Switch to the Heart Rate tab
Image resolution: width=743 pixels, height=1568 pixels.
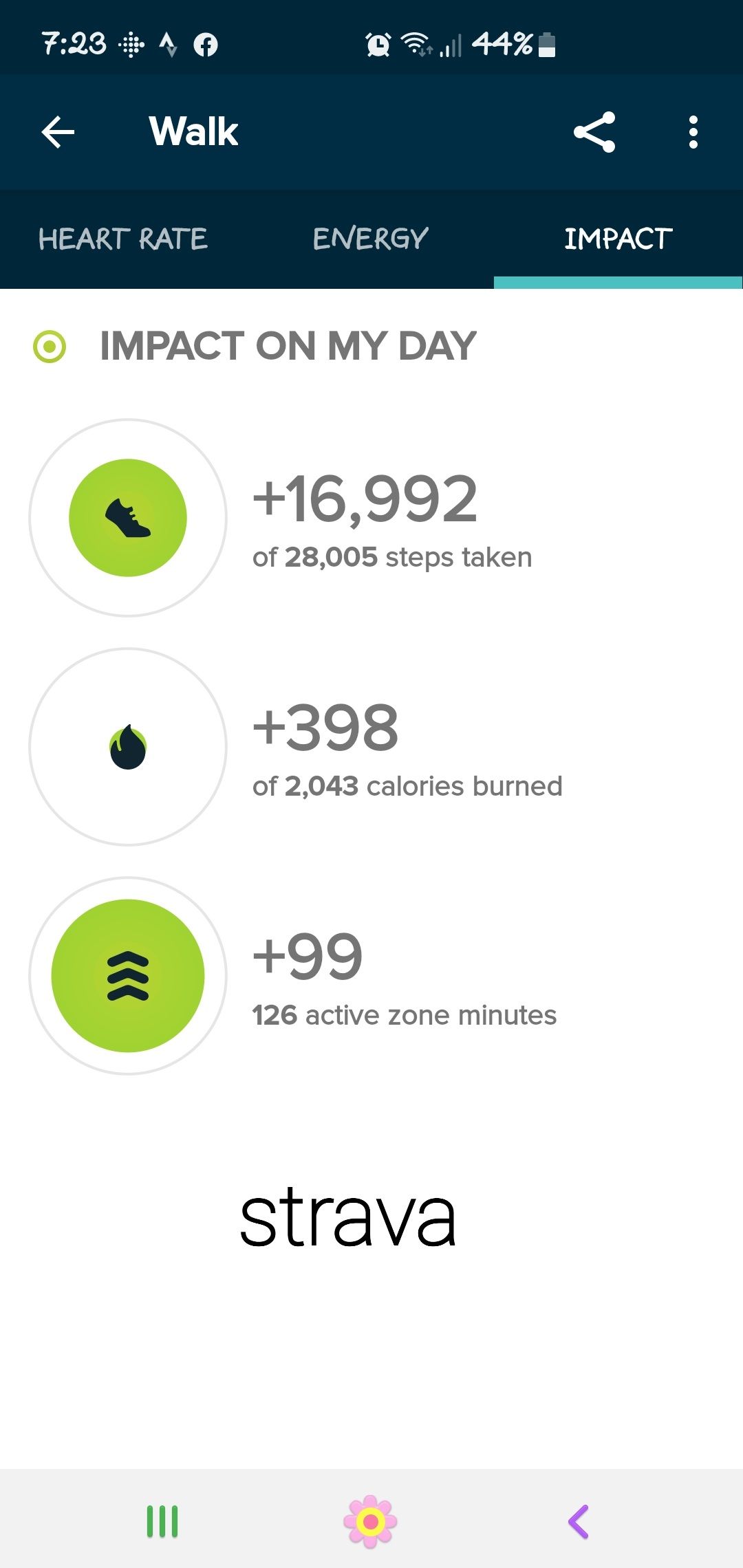123,239
